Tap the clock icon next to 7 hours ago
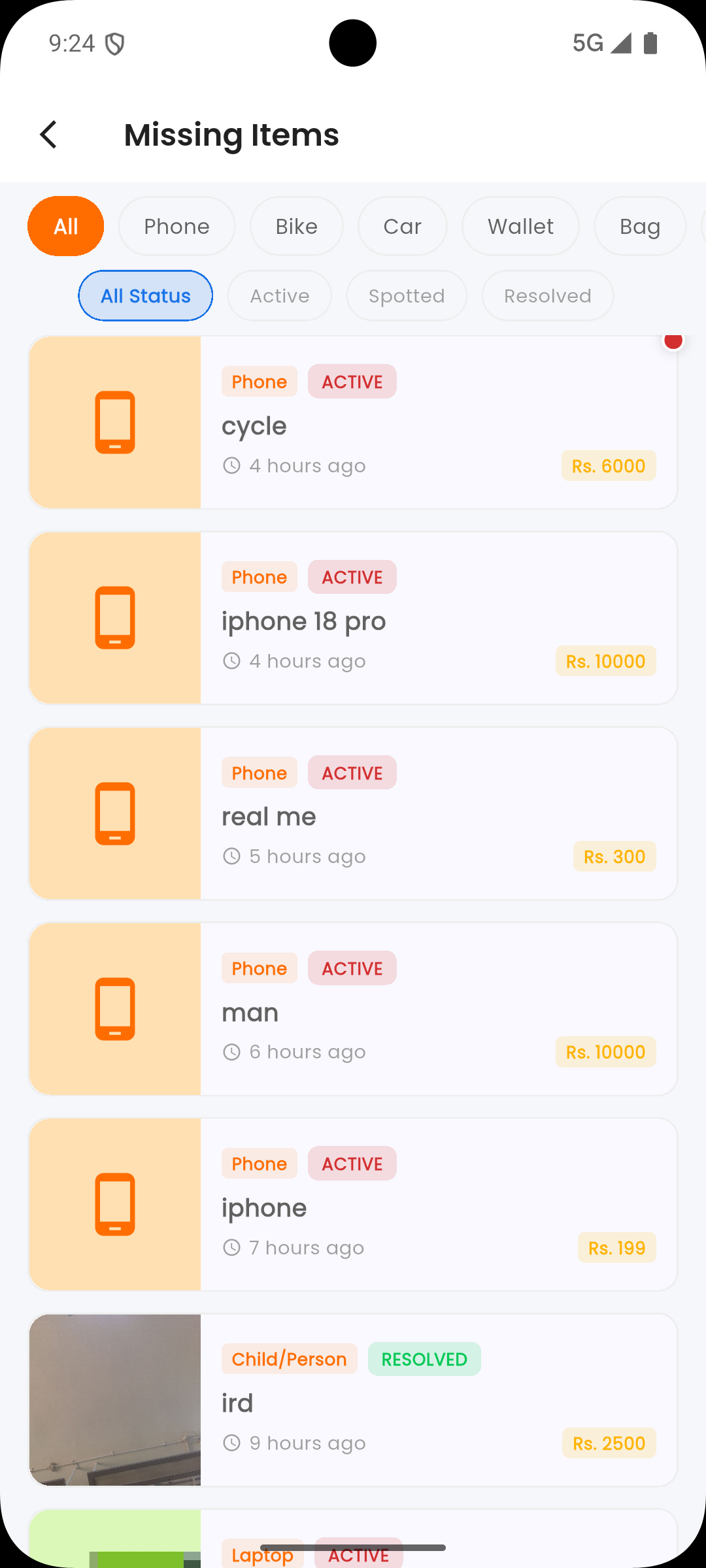706x1568 pixels. (x=231, y=1247)
